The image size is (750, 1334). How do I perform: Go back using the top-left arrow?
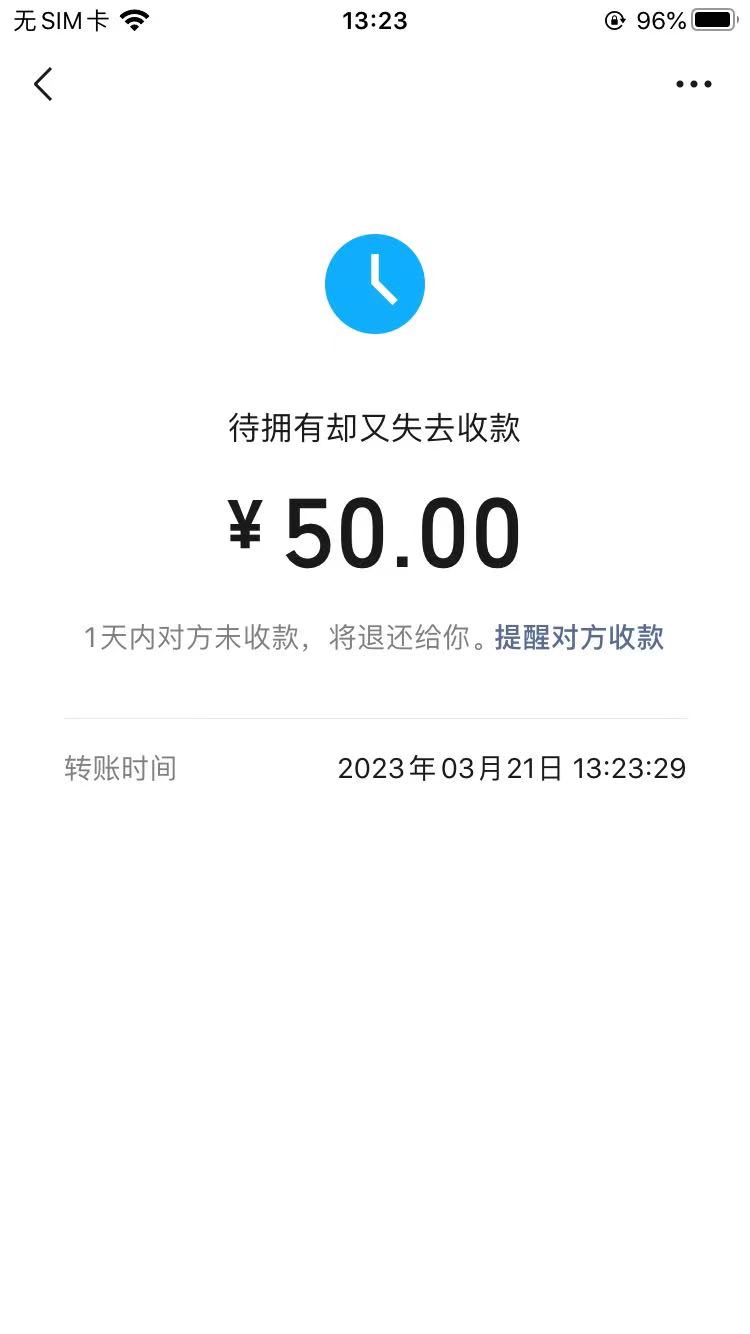point(43,85)
